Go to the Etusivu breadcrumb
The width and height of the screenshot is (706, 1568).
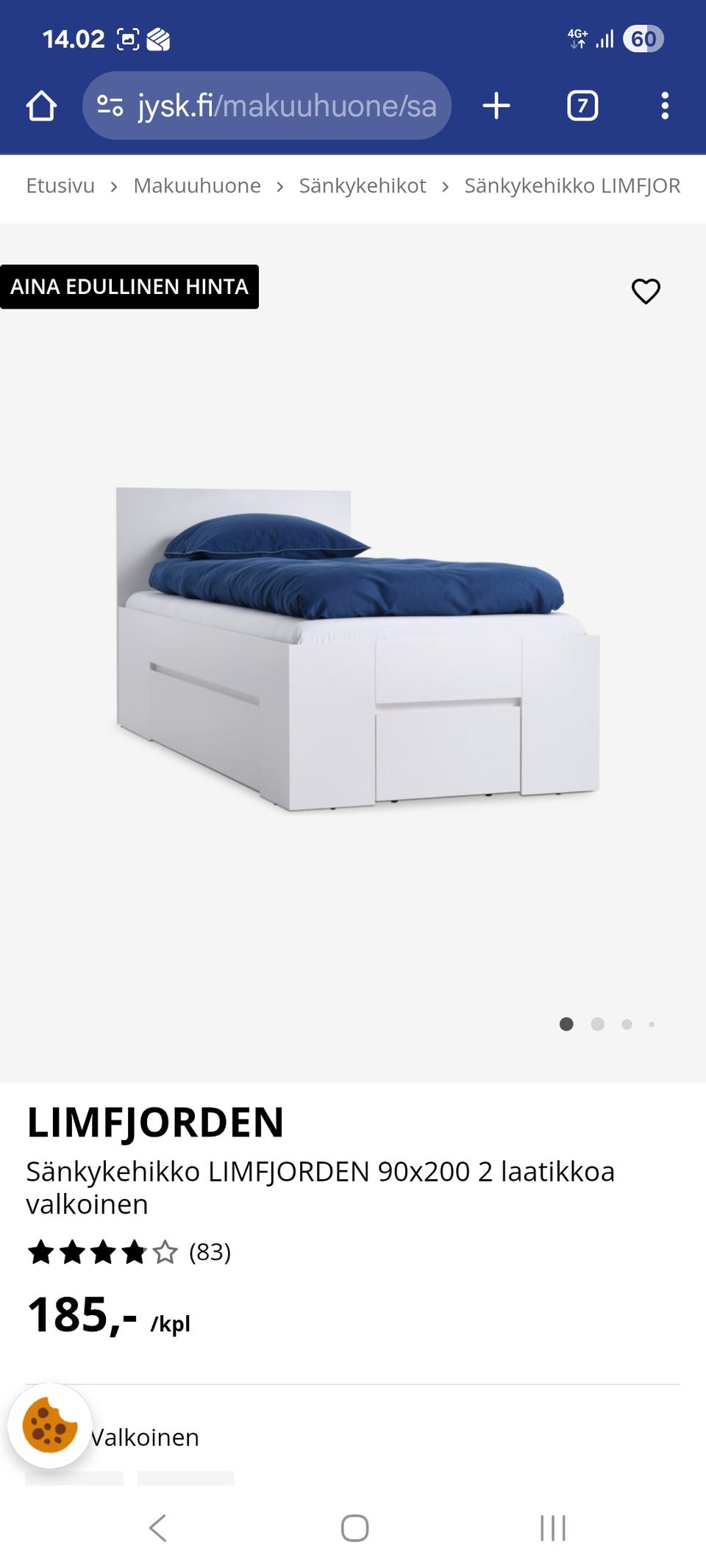60,186
